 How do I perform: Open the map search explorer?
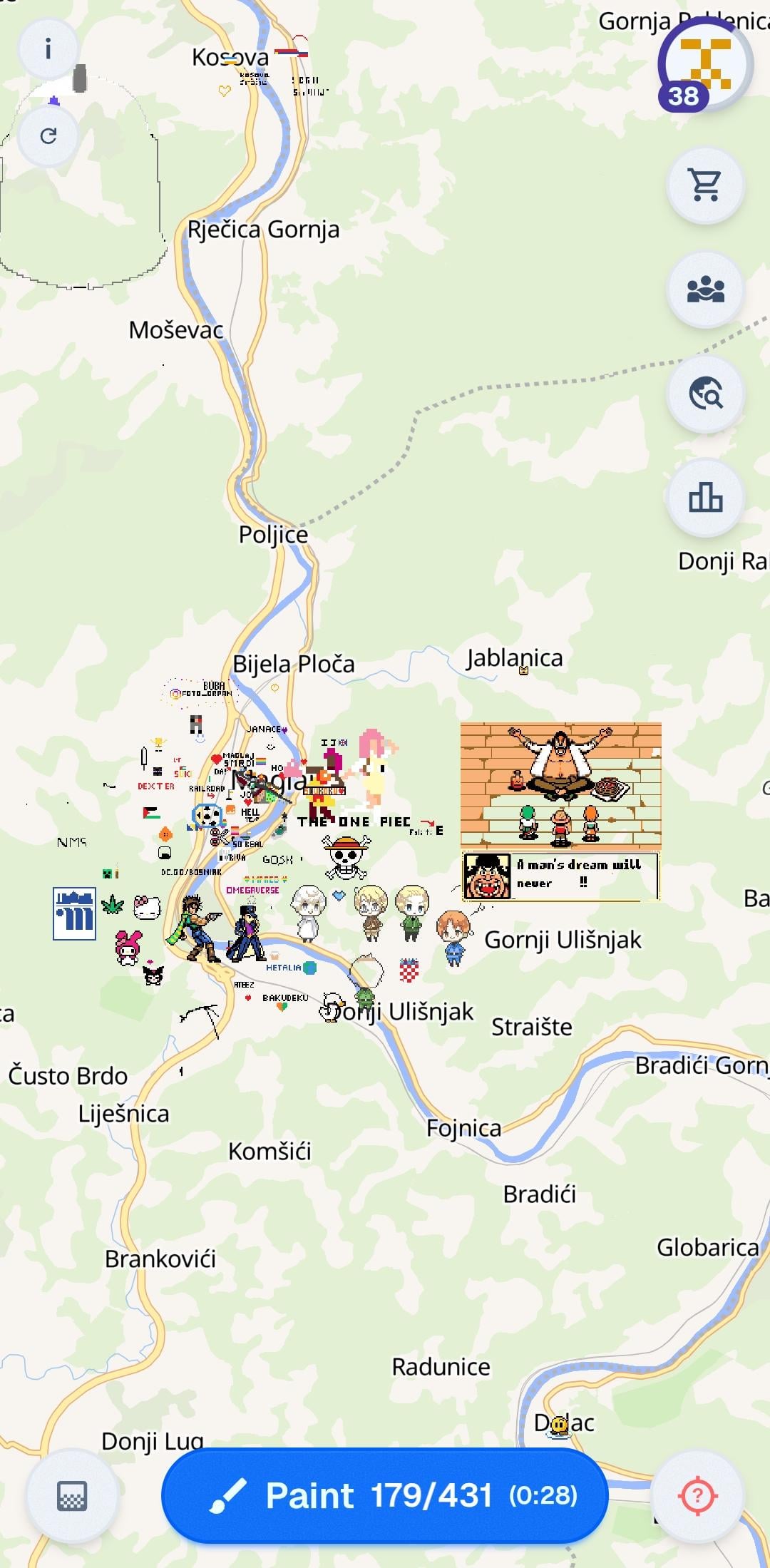[x=705, y=394]
